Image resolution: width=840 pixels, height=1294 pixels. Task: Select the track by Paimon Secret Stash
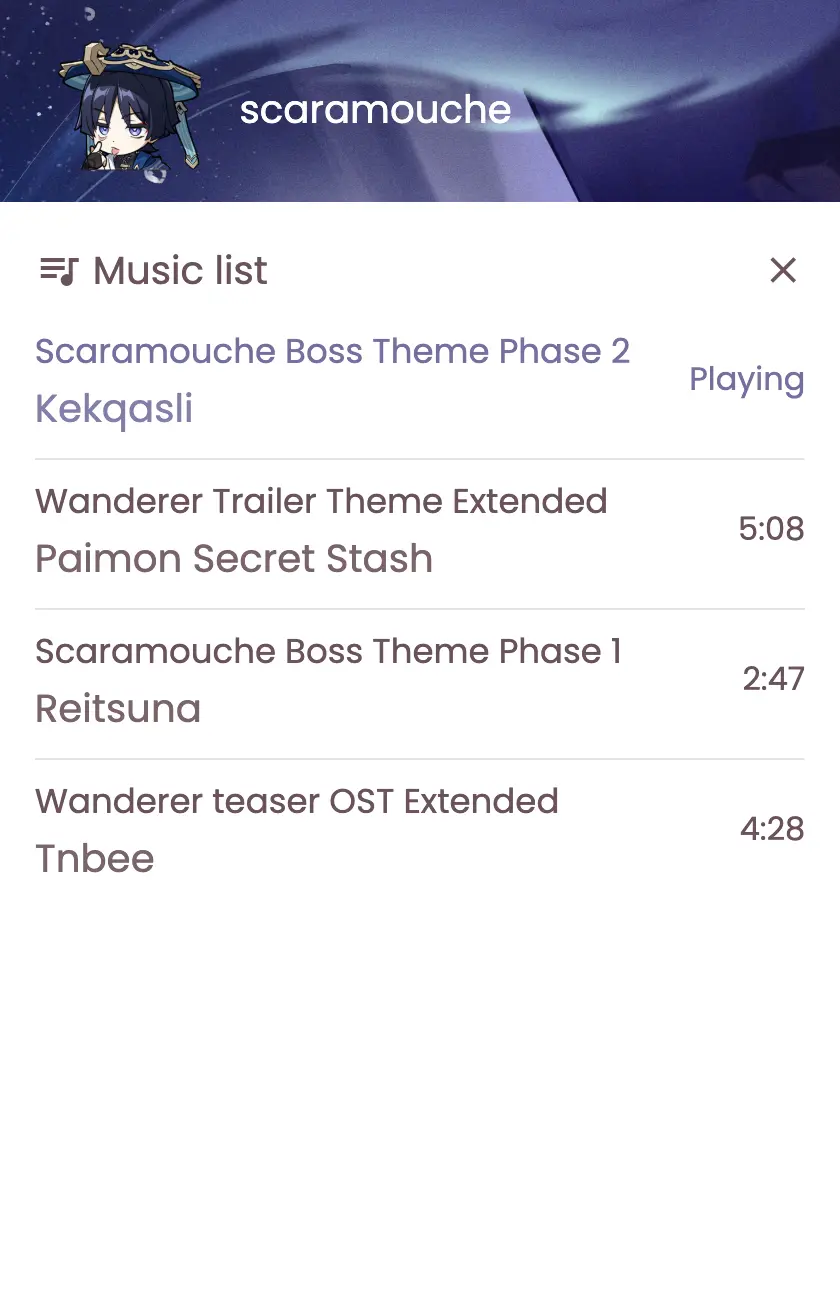tap(232, 558)
